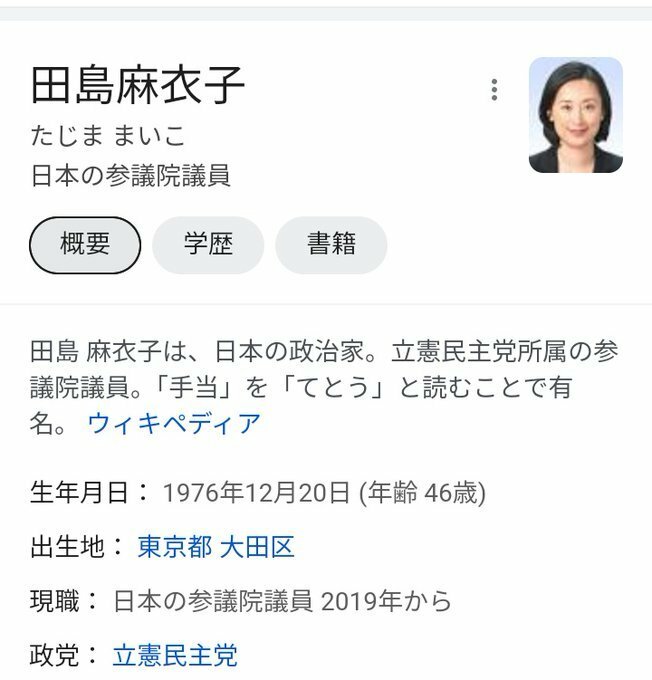Switch to the 学歴 chip

click(208, 245)
